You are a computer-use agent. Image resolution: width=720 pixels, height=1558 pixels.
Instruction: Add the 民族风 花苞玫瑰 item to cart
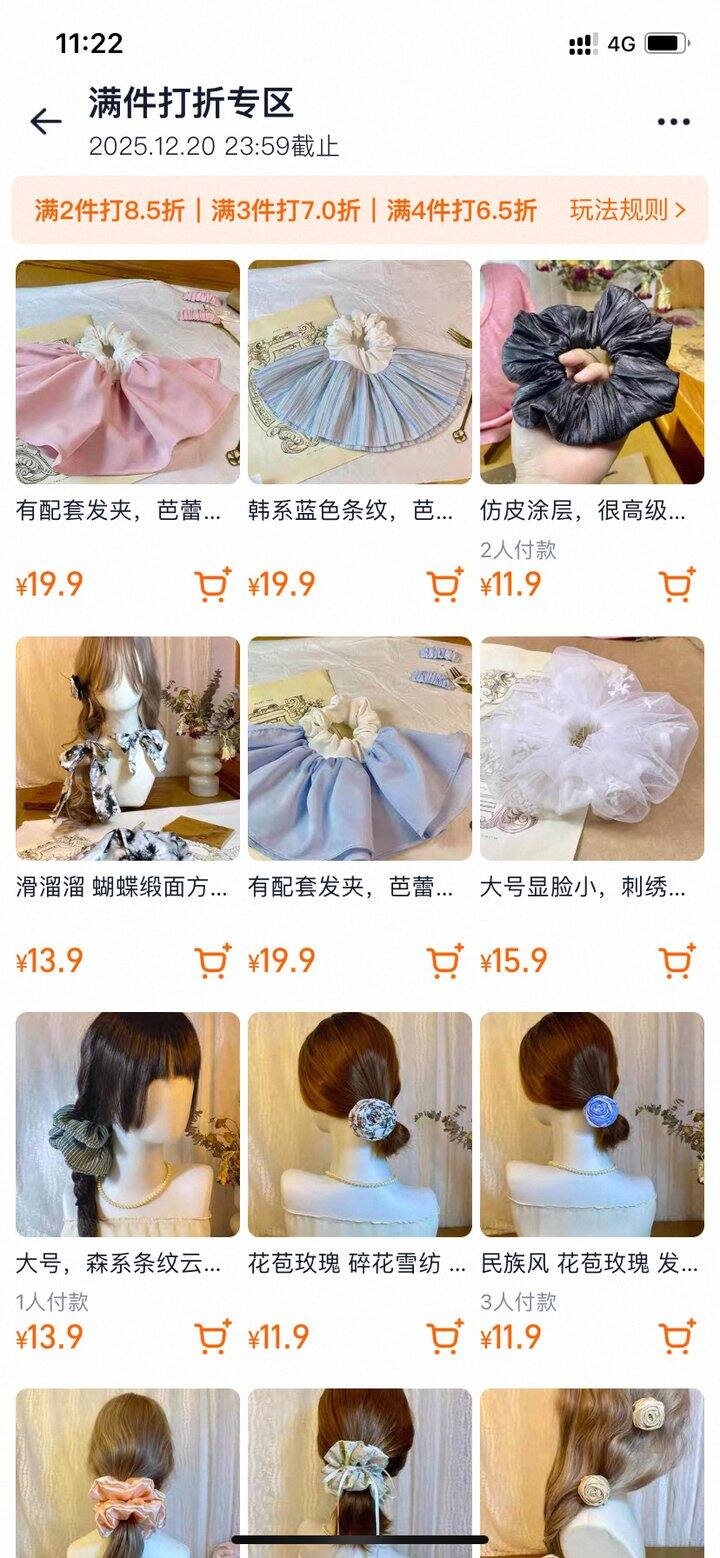[x=677, y=1337]
